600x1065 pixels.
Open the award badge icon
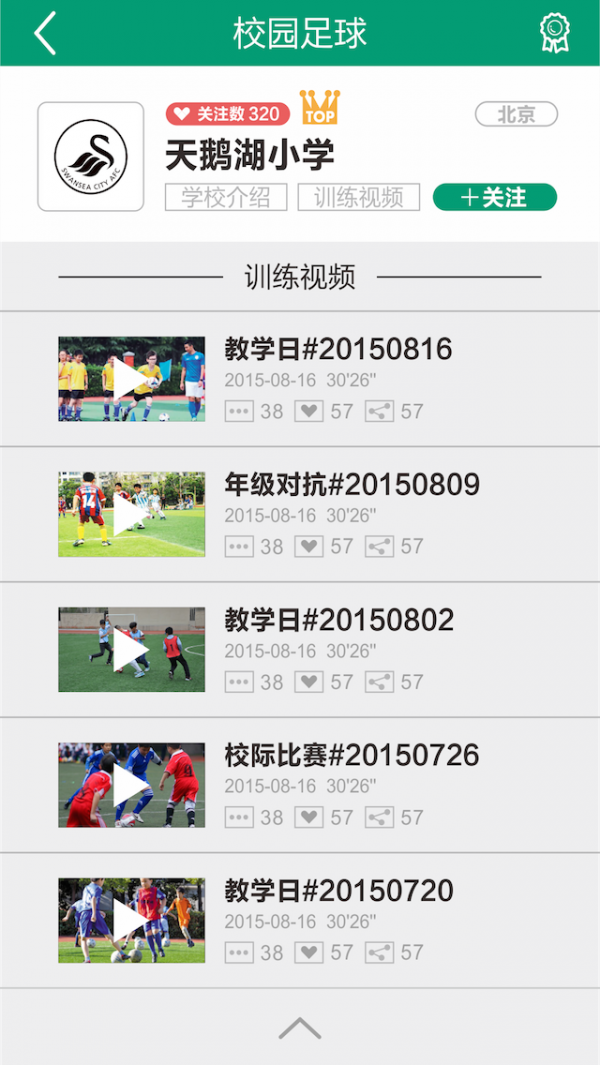tap(554, 33)
